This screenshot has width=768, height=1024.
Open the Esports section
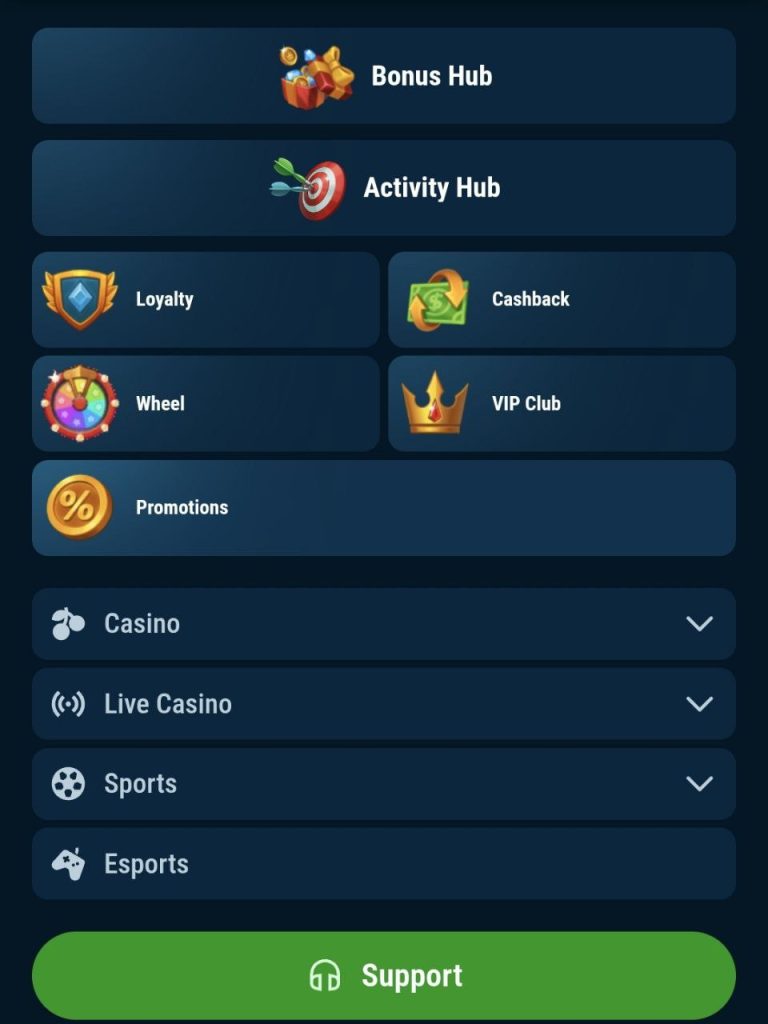[384, 864]
